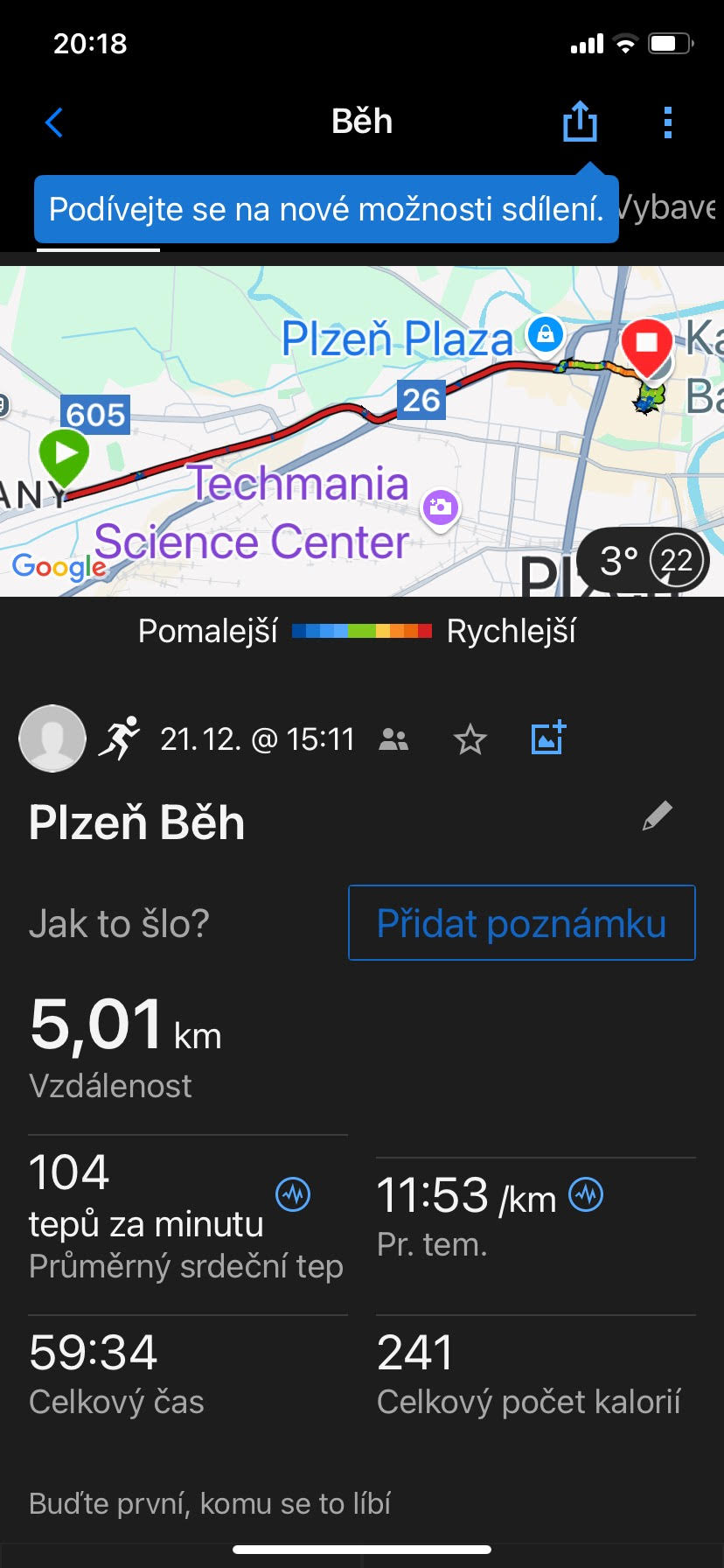The height and width of the screenshot is (1568, 724).
Task: Add a photo to the activity
Action: point(549,738)
